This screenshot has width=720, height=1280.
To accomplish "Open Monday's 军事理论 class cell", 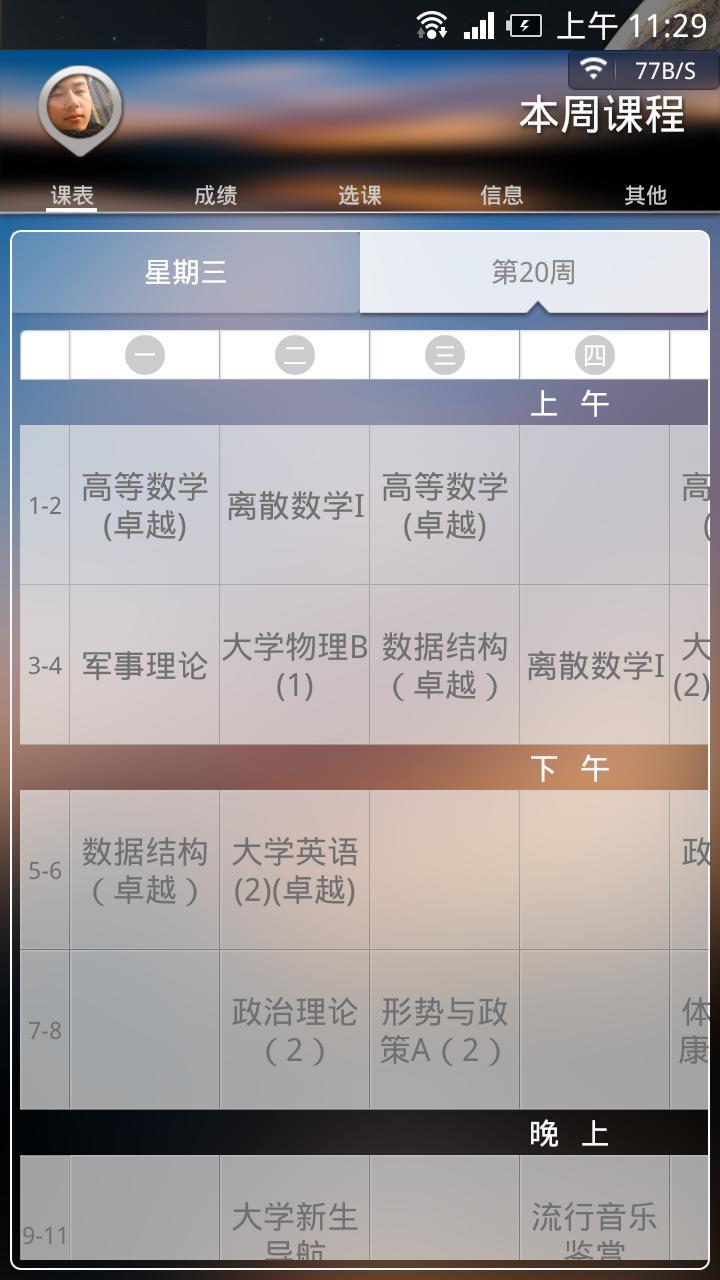I will coord(145,665).
